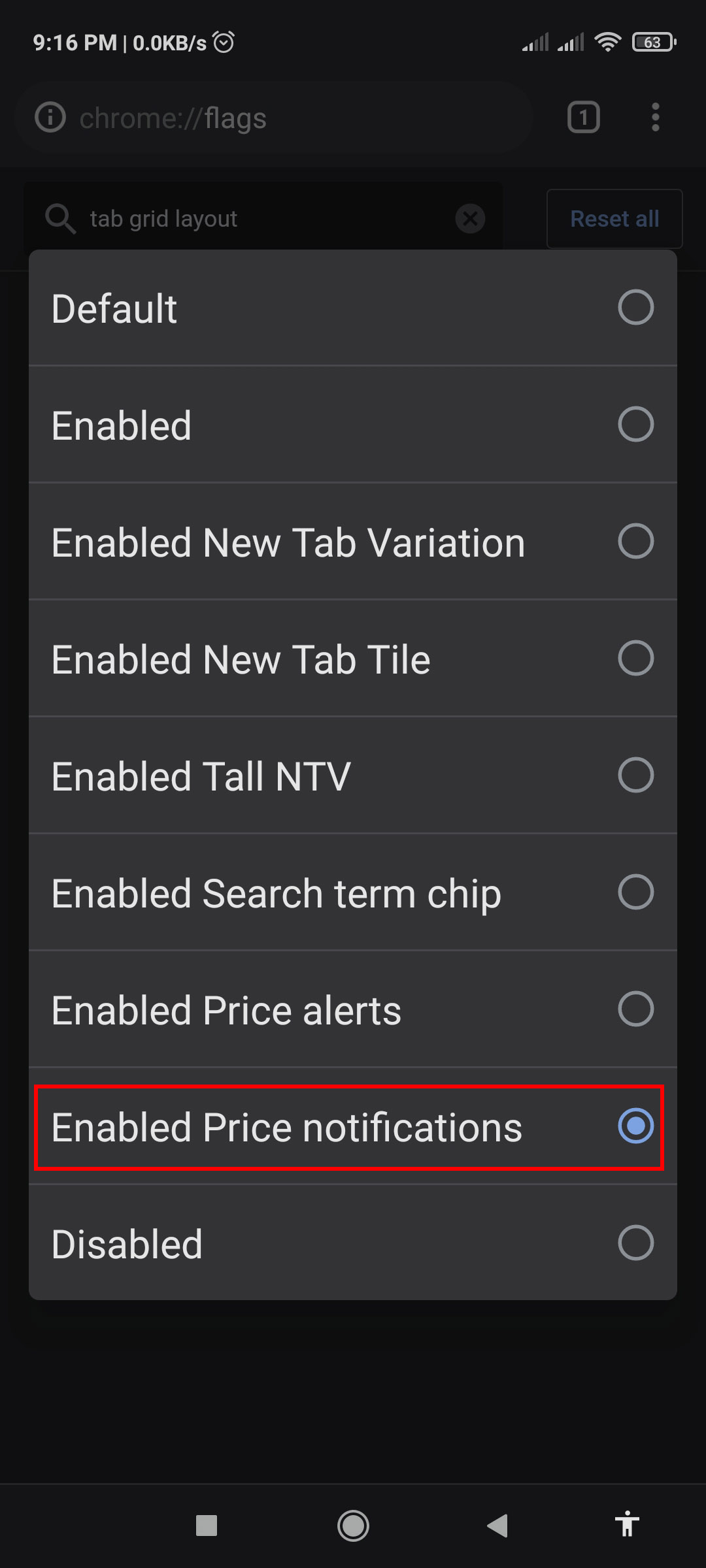Viewport: 706px width, 1568px height.
Task: Choose Enabled New Tab Variation
Action: (x=352, y=541)
